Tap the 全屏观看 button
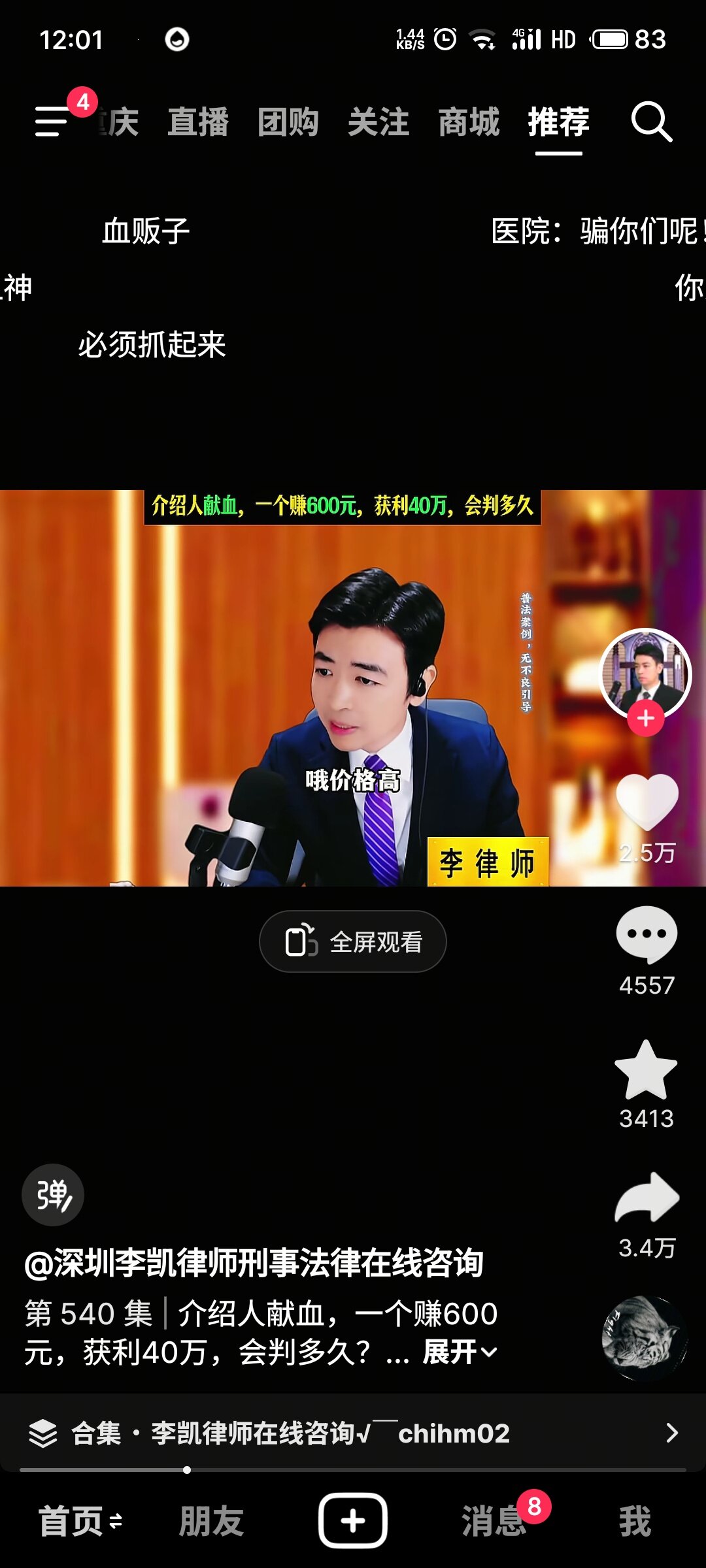This screenshot has width=706, height=1568. (x=353, y=941)
